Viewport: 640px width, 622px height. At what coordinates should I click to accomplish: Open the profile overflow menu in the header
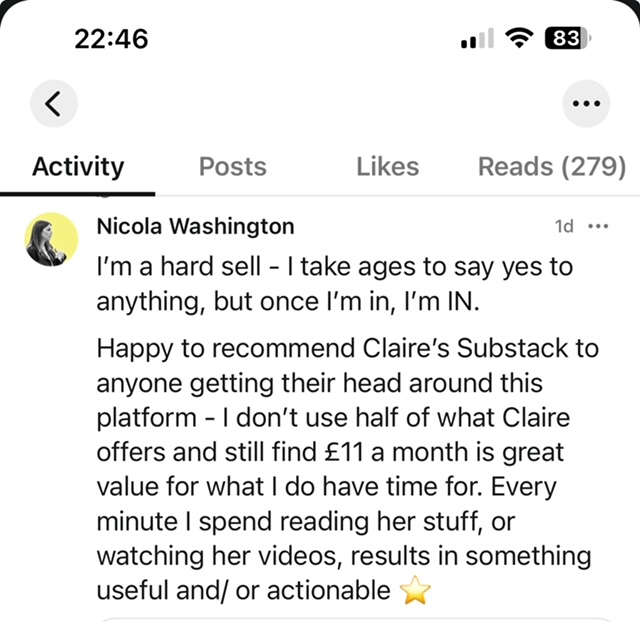pyautogui.click(x=585, y=103)
